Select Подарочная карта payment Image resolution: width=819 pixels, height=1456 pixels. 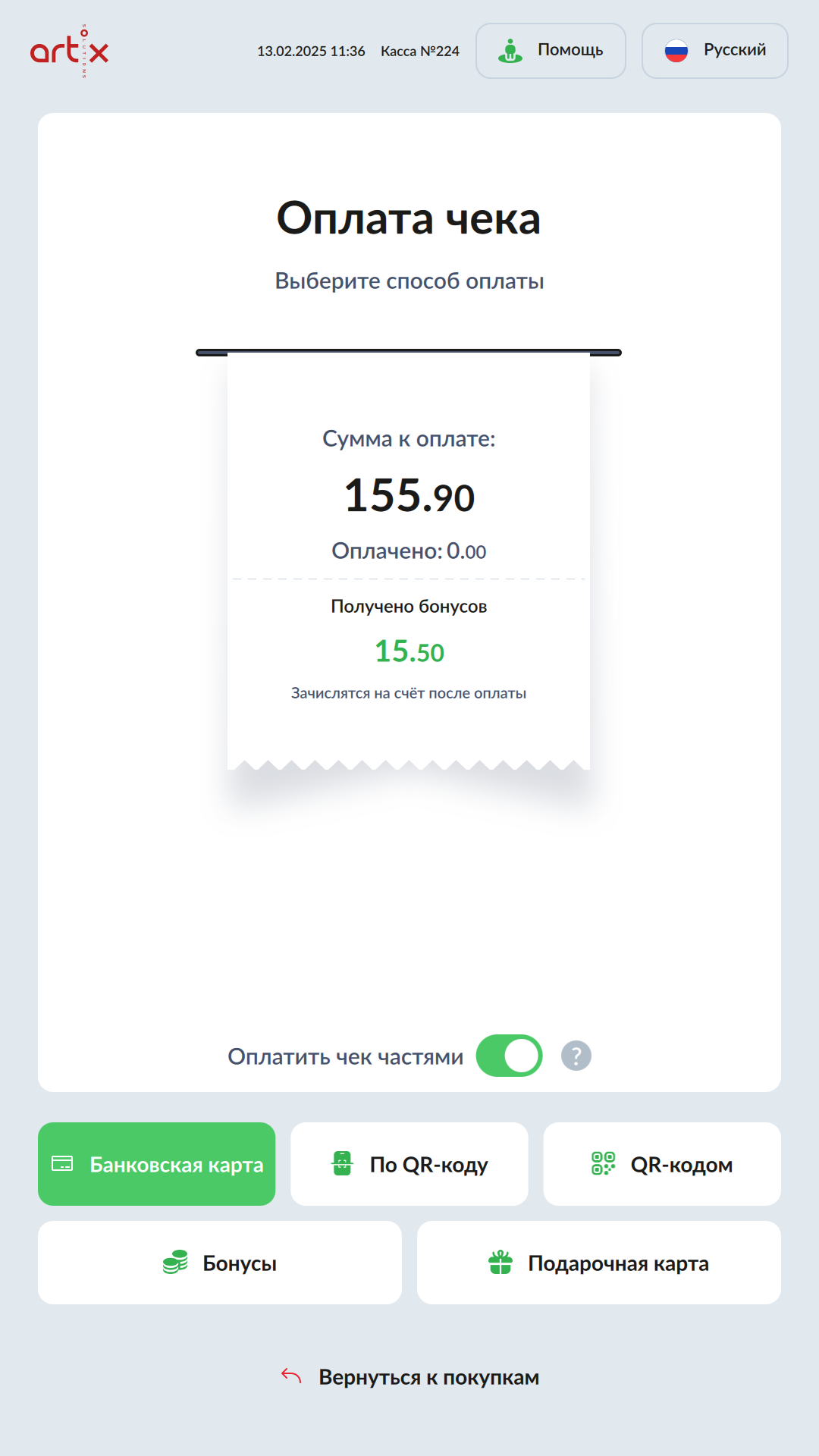(599, 1263)
